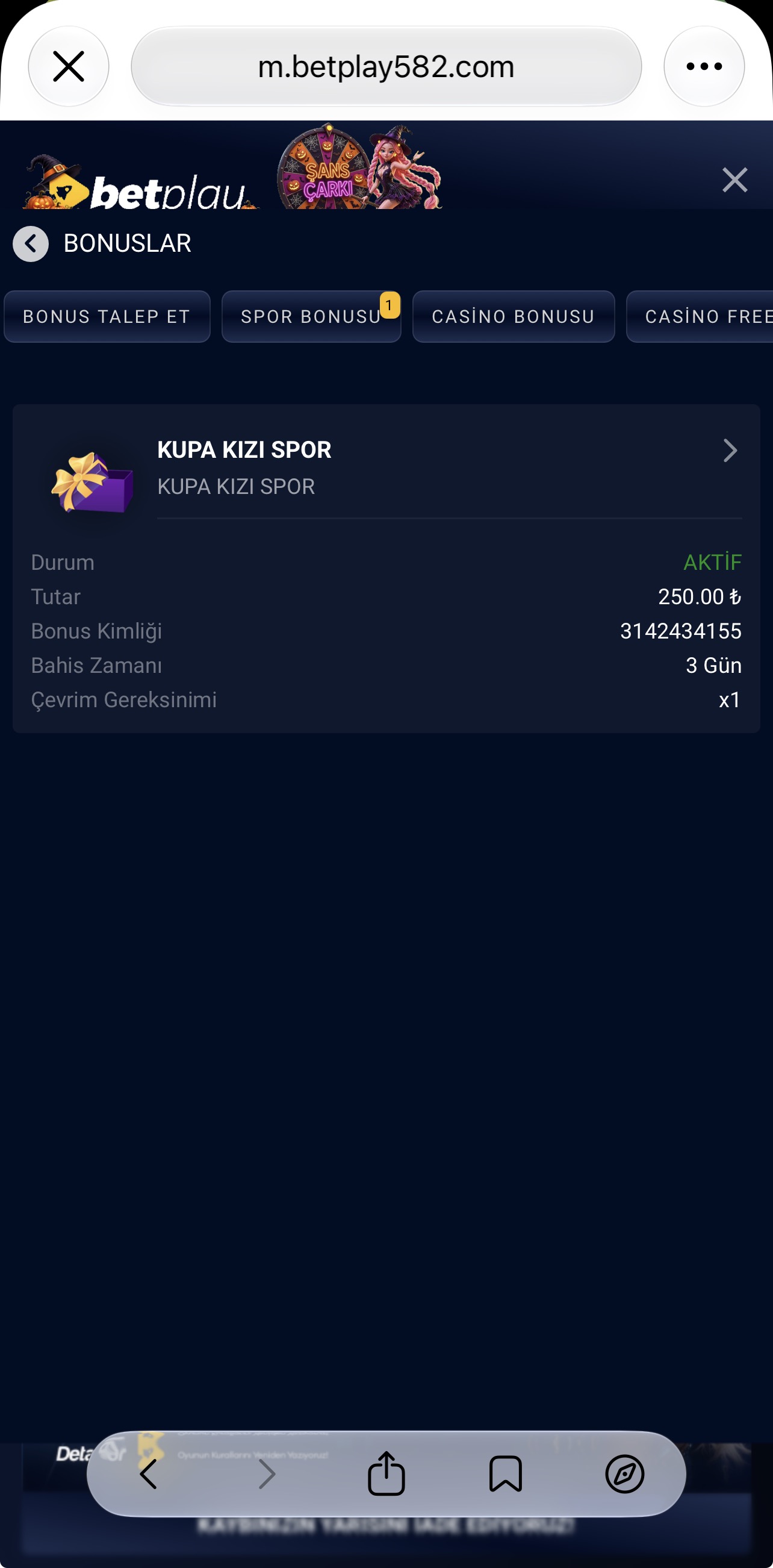Open the Şans Çarkı wheel banner

pos(359,167)
